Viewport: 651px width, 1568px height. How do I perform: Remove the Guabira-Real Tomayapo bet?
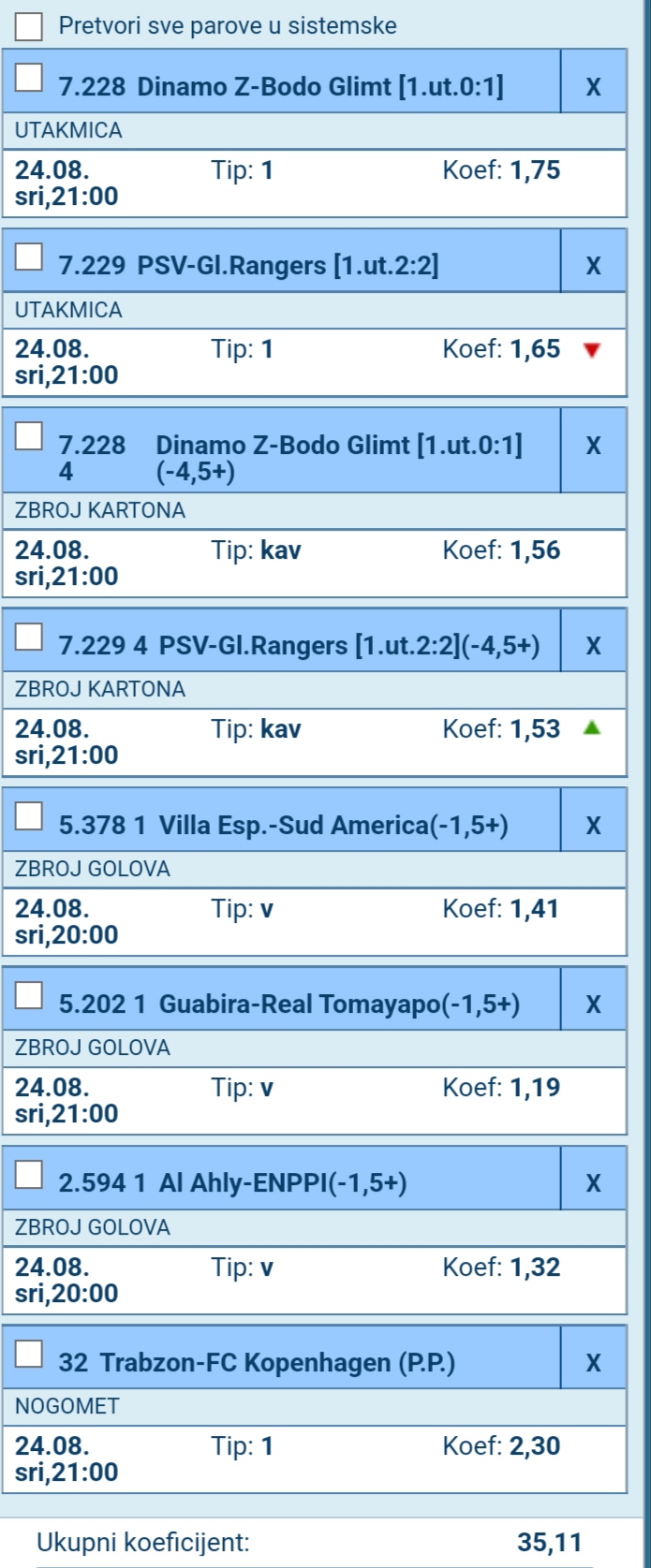593,1004
